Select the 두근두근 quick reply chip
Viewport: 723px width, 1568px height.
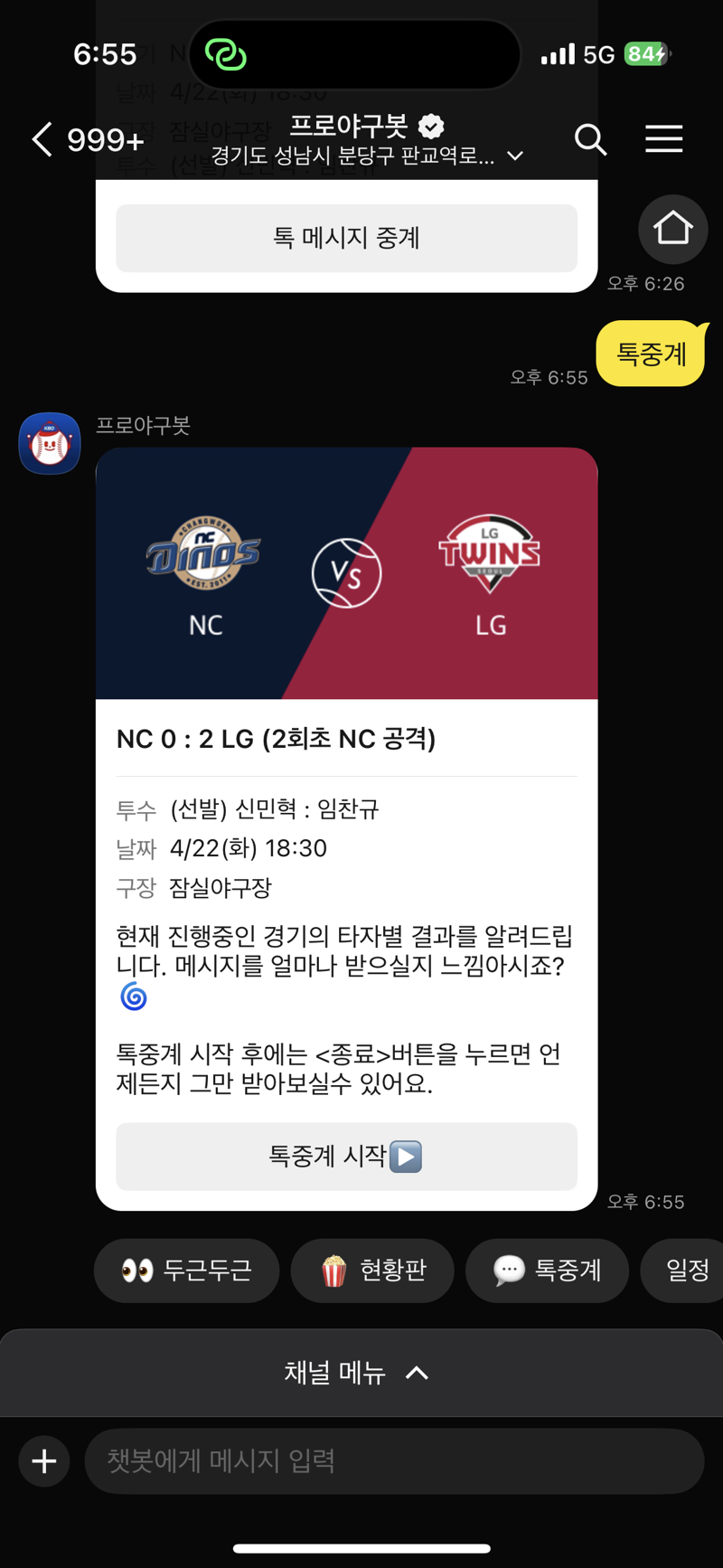(x=187, y=1270)
